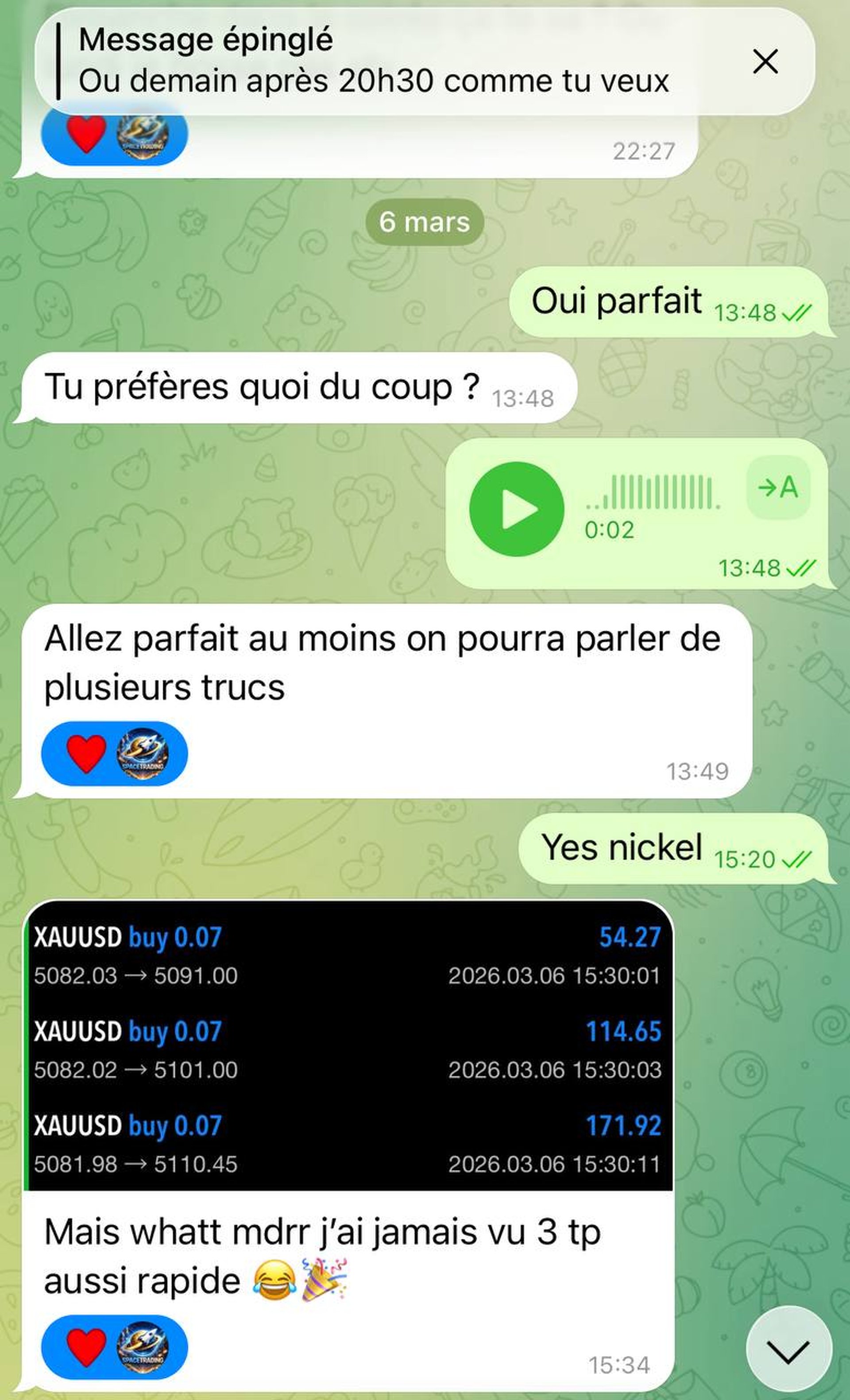Tap the heart reaction on 'Allez parfait' message

tap(86, 754)
